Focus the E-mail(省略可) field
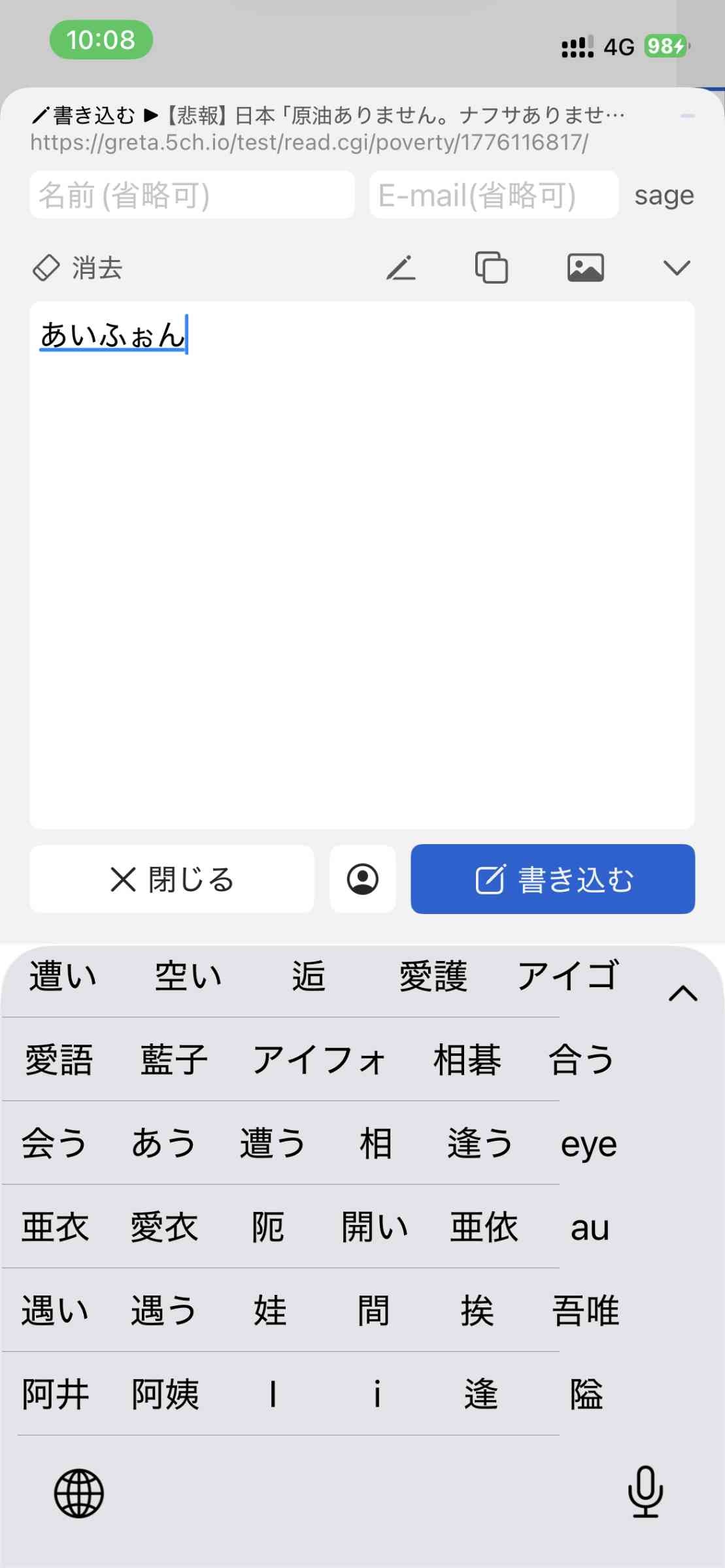Image resolution: width=725 pixels, height=1568 pixels. pos(494,195)
